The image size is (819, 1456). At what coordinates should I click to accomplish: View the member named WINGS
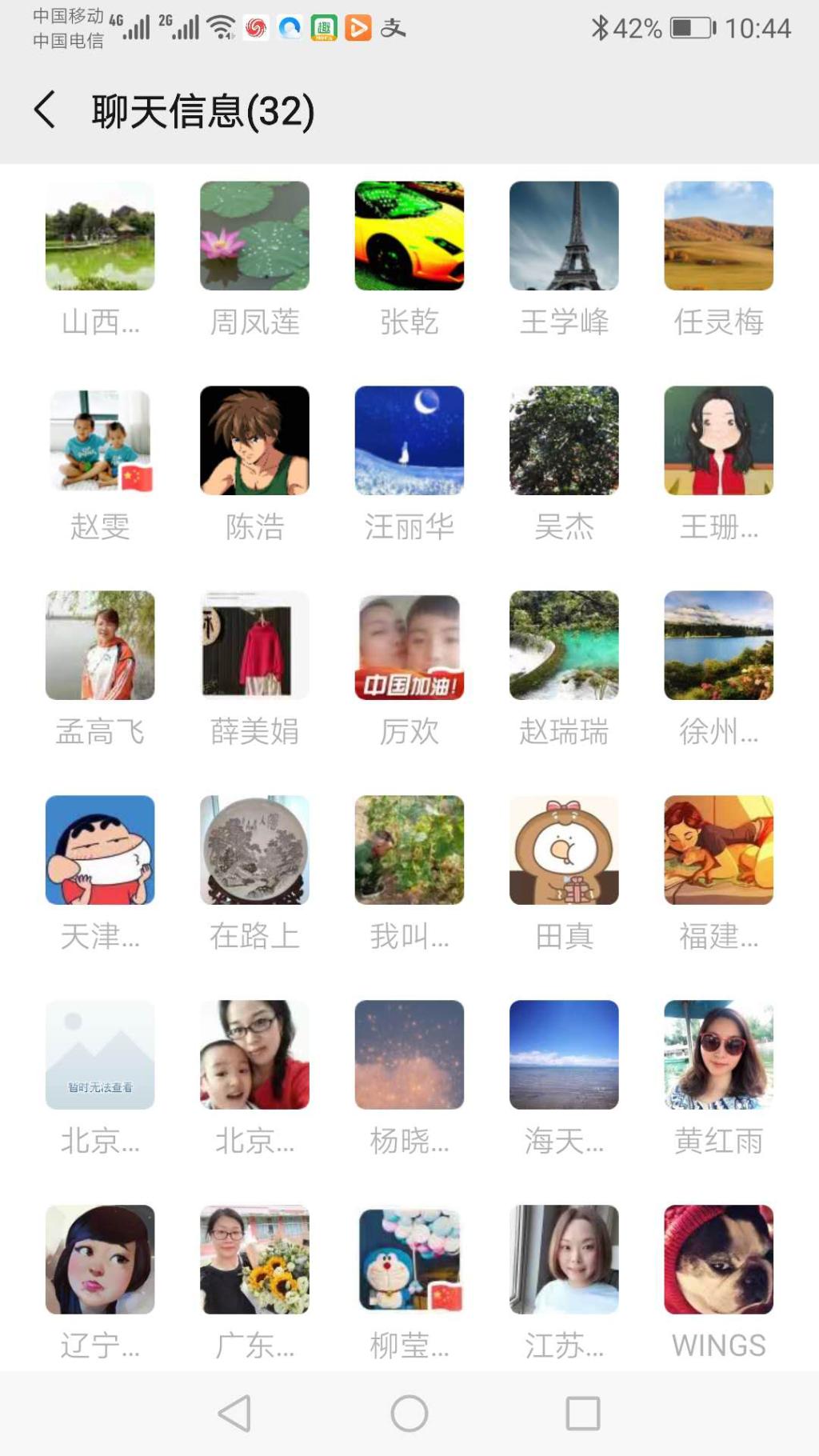[x=718, y=1260]
